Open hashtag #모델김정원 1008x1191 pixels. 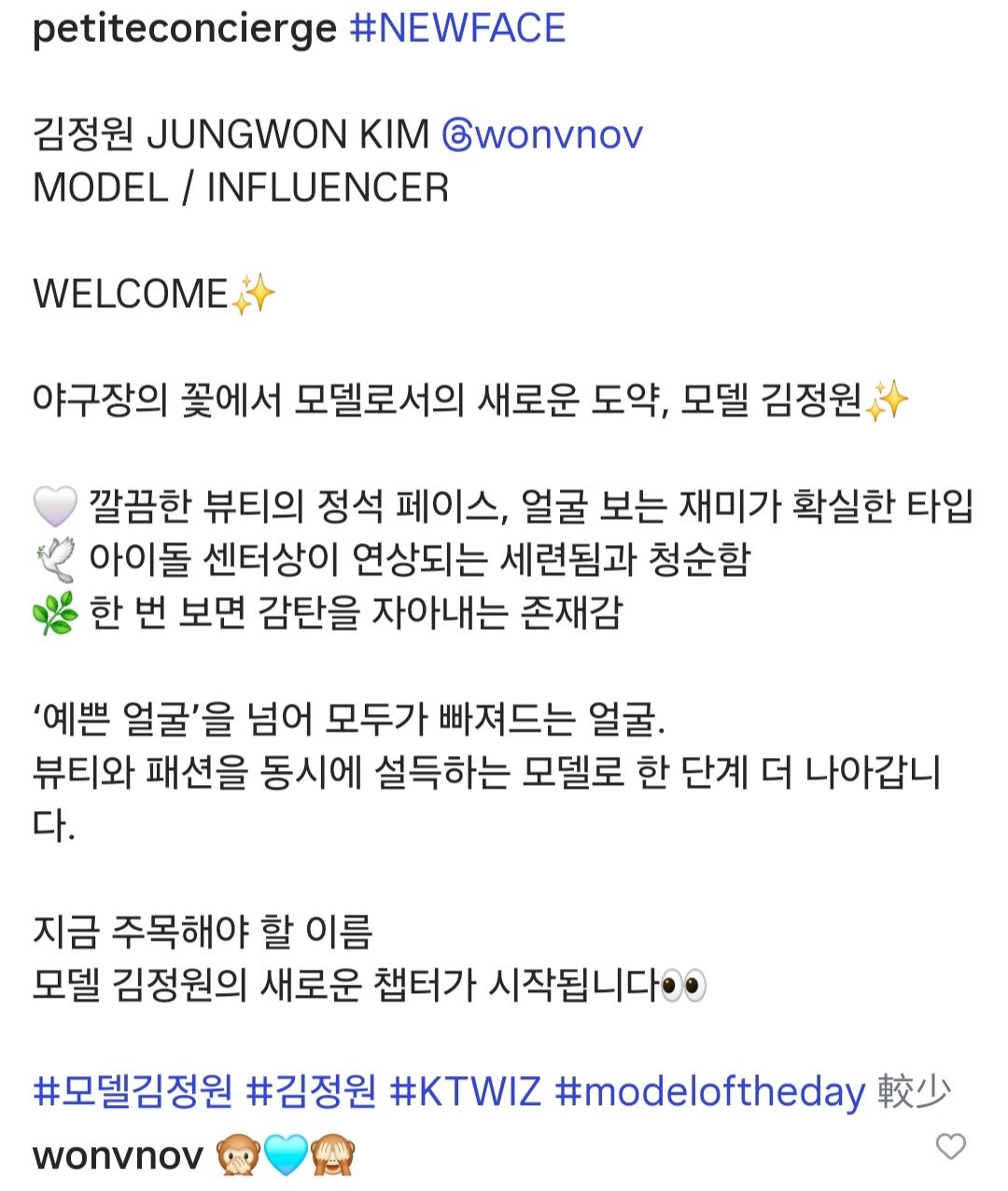(132, 1091)
